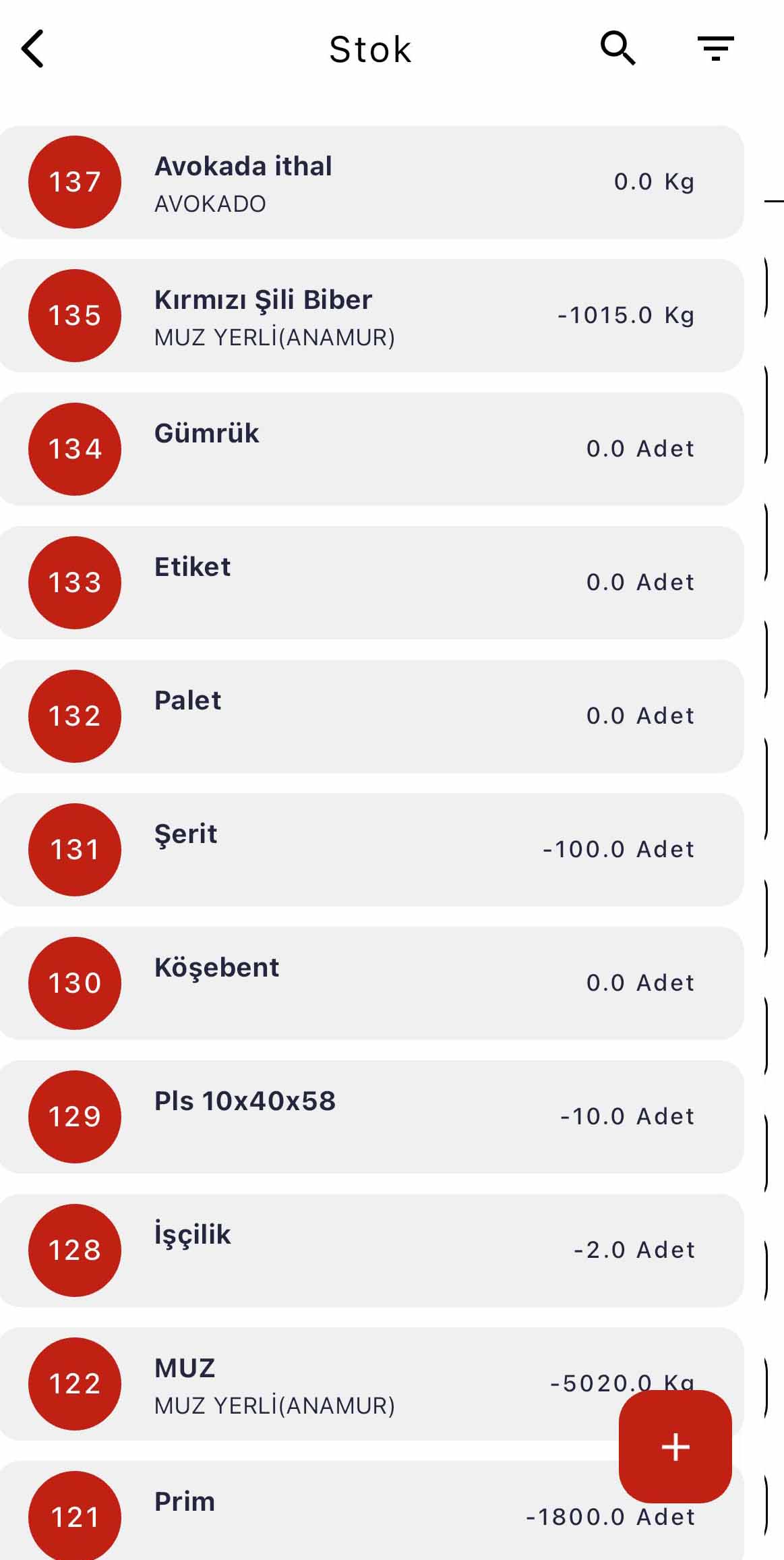Image resolution: width=784 pixels, height=1560 pixels.
Task: Open the Palet stock item
Action: pos(371,716)
